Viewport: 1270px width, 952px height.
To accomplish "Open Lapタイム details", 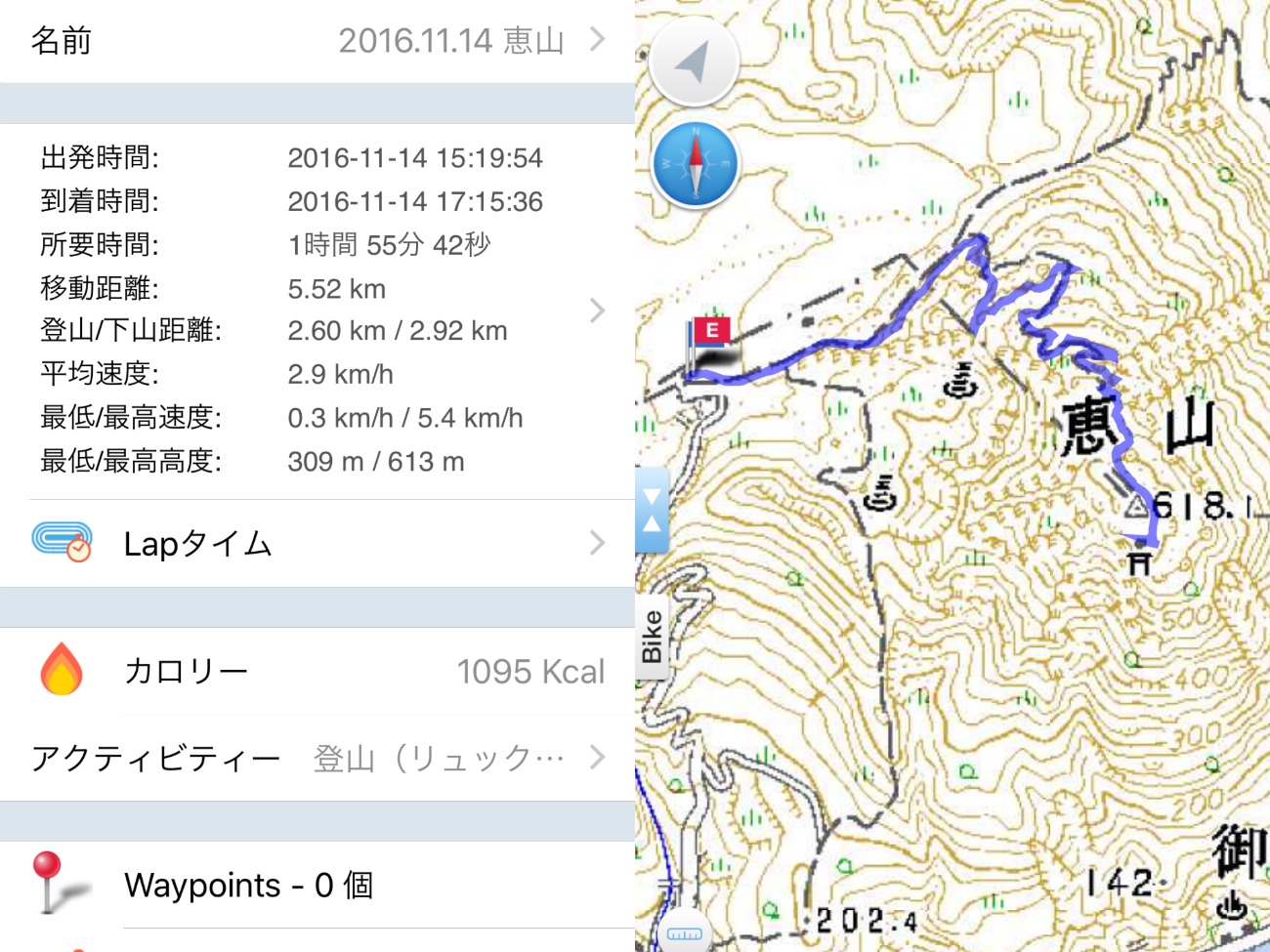I will (317, 544).
